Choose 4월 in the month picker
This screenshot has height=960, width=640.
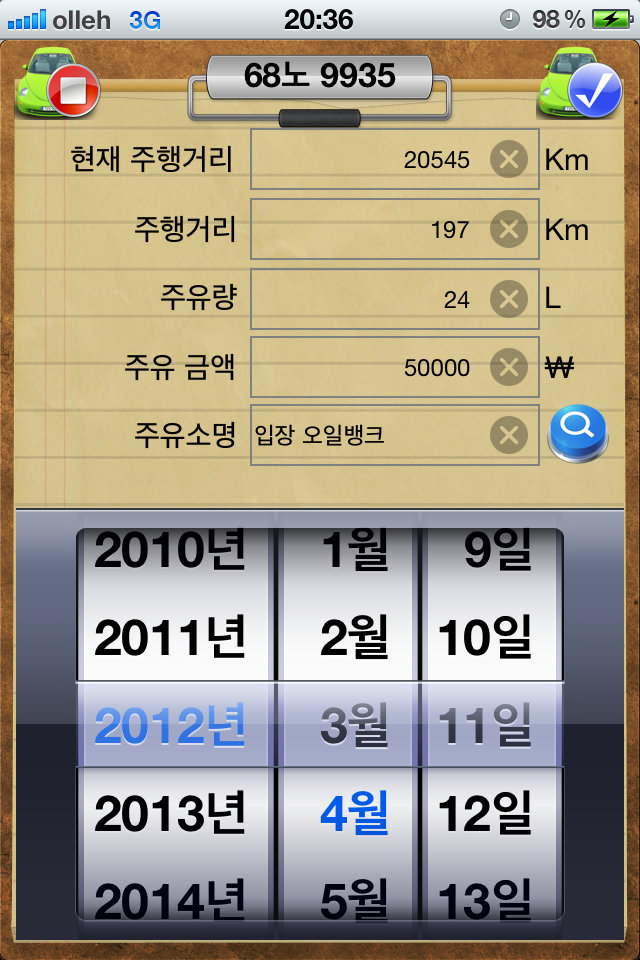click(353, 815)
